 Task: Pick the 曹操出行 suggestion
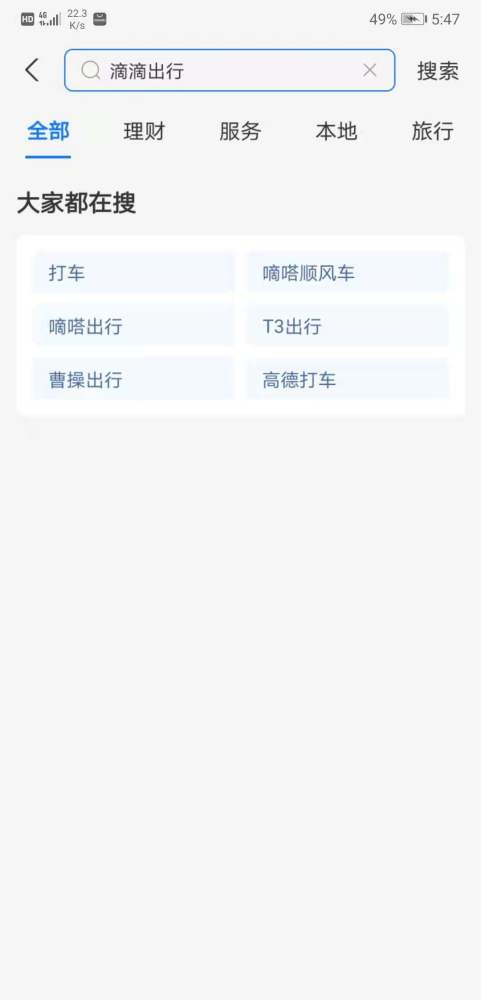click(x=134, y=379)
